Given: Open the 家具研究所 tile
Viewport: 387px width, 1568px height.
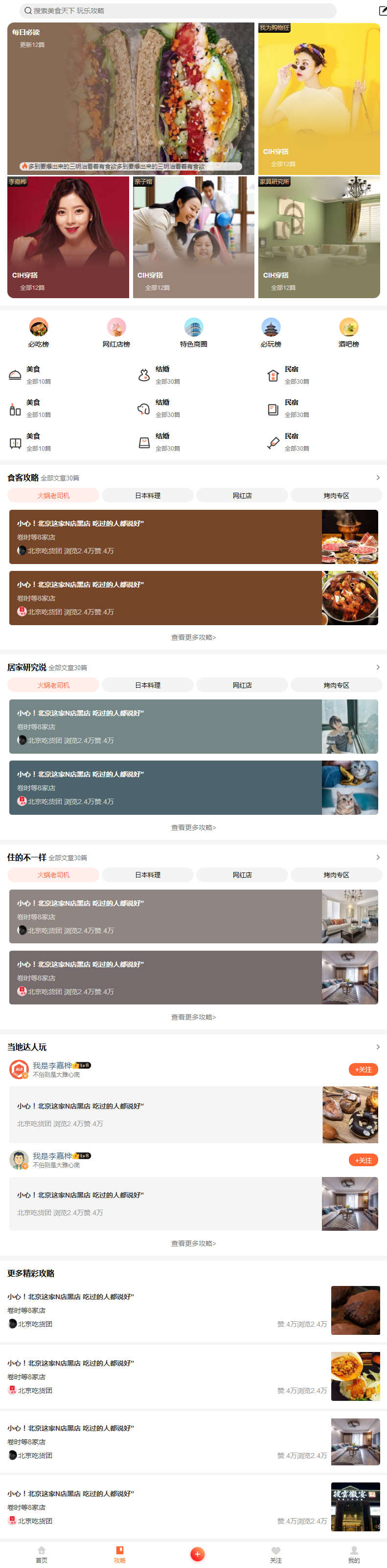Looking at the screenshot, I should (319, 237).
